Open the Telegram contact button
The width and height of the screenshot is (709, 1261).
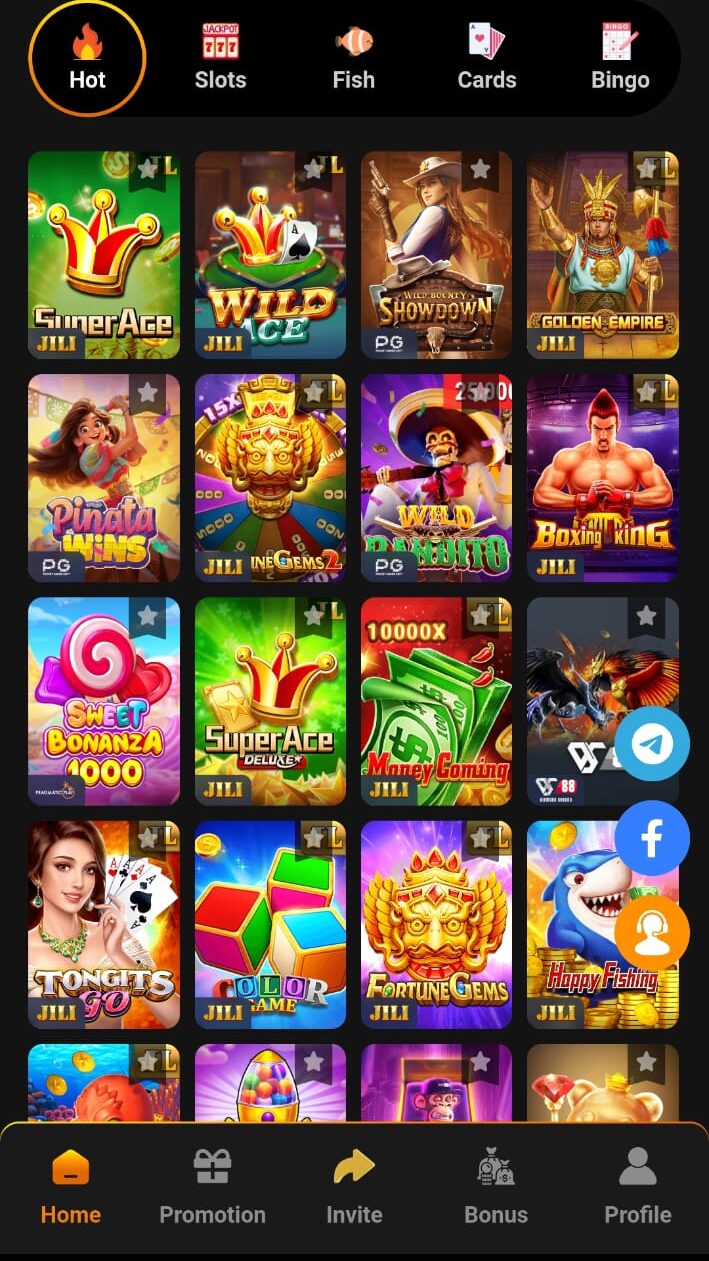[652, 744]
